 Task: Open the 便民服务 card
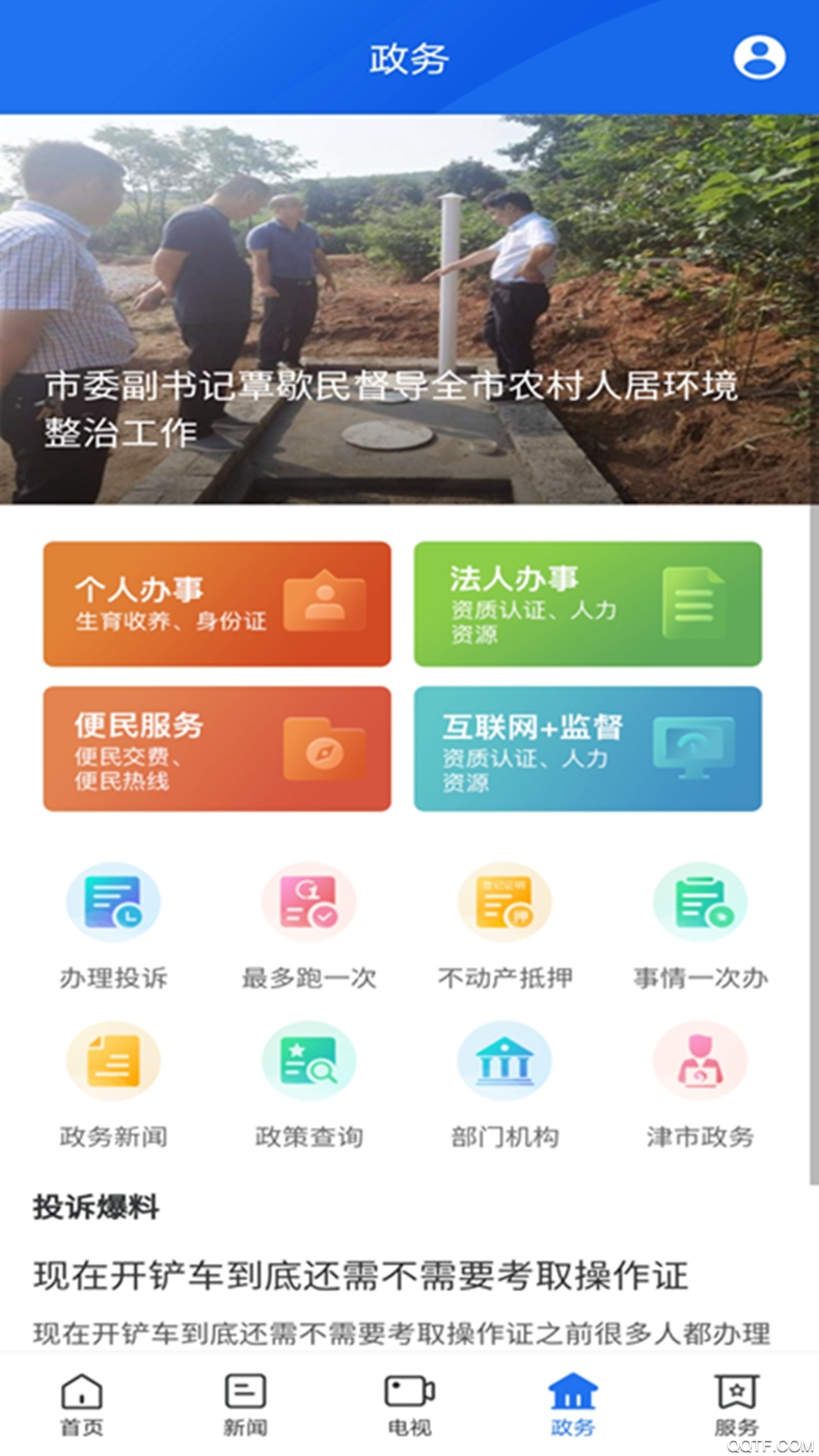coord(217,748)
